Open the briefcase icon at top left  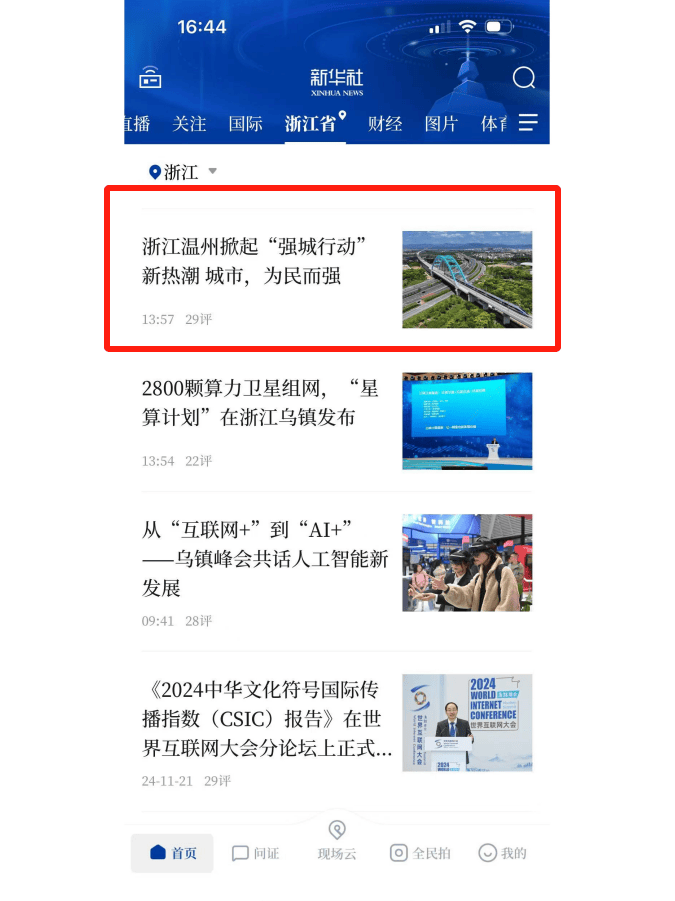point(150,78)
